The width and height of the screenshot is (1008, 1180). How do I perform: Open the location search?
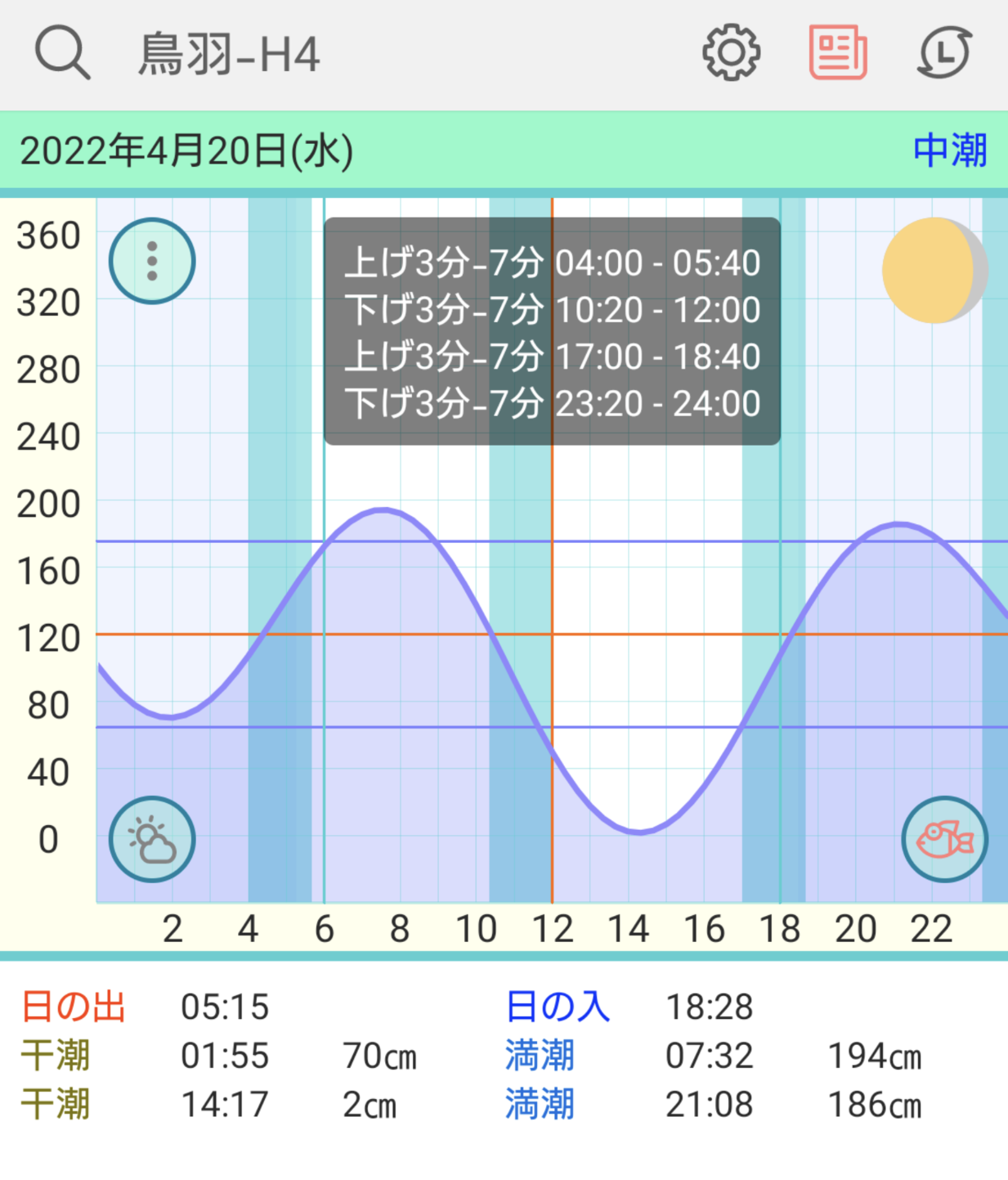62,53
